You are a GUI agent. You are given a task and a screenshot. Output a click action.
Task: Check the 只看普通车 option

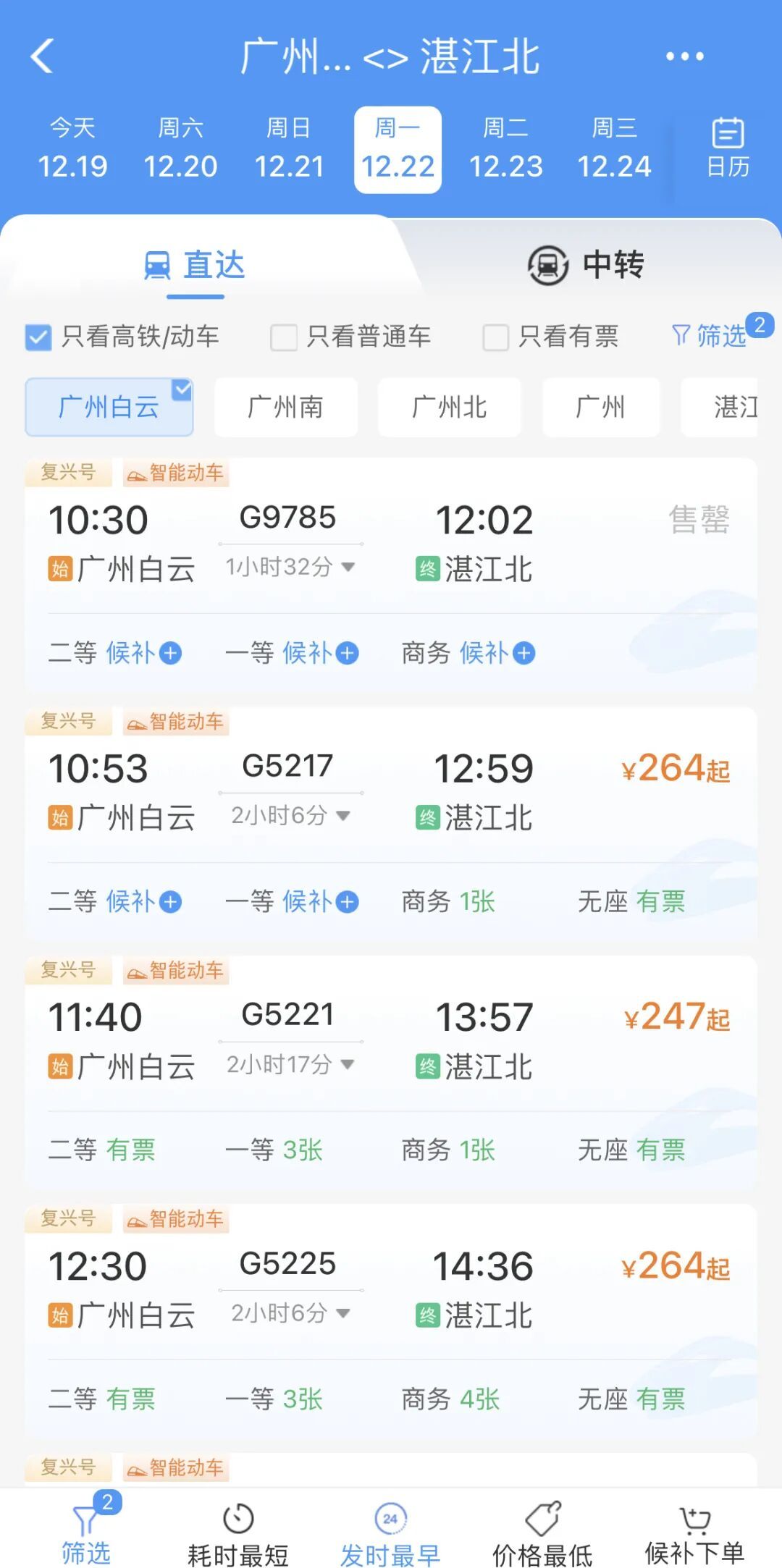284,337
